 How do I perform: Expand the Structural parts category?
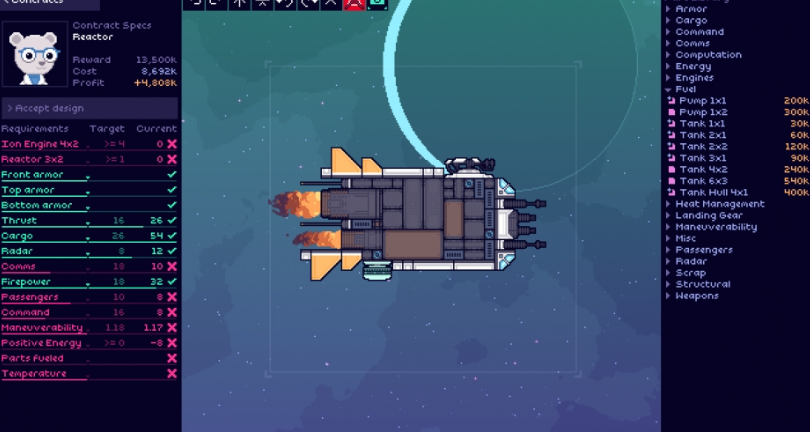pyautogui.click(x=702, y=284)
